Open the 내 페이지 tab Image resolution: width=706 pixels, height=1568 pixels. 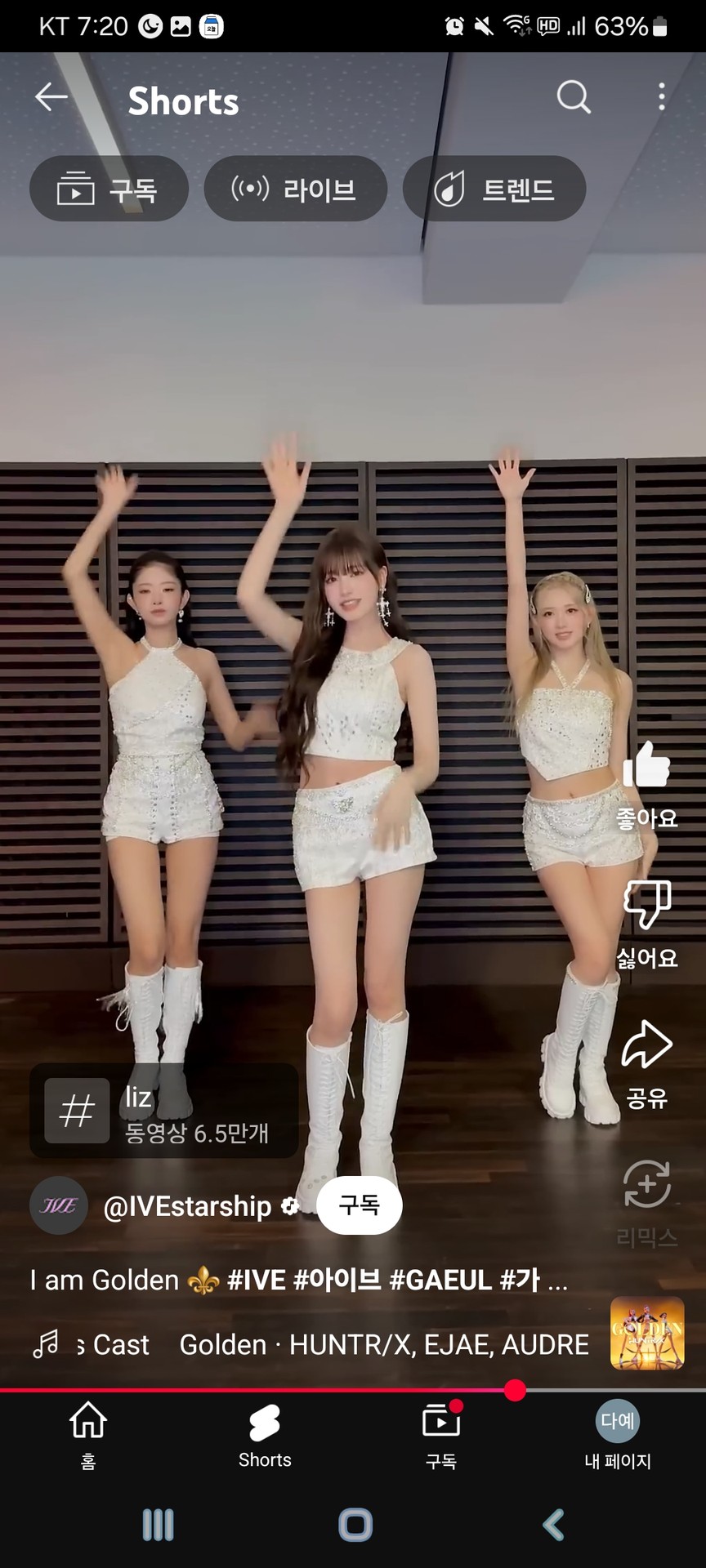[618, 1434]
